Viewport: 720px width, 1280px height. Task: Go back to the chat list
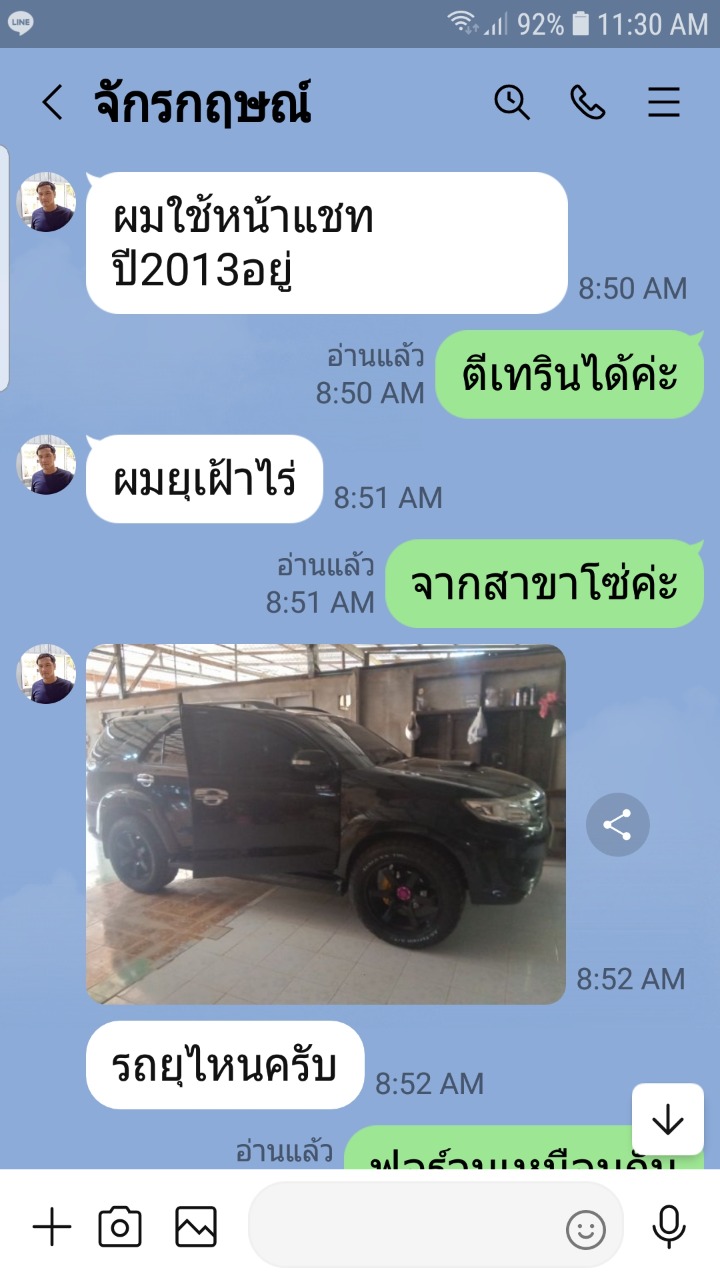tap(52, 102)
